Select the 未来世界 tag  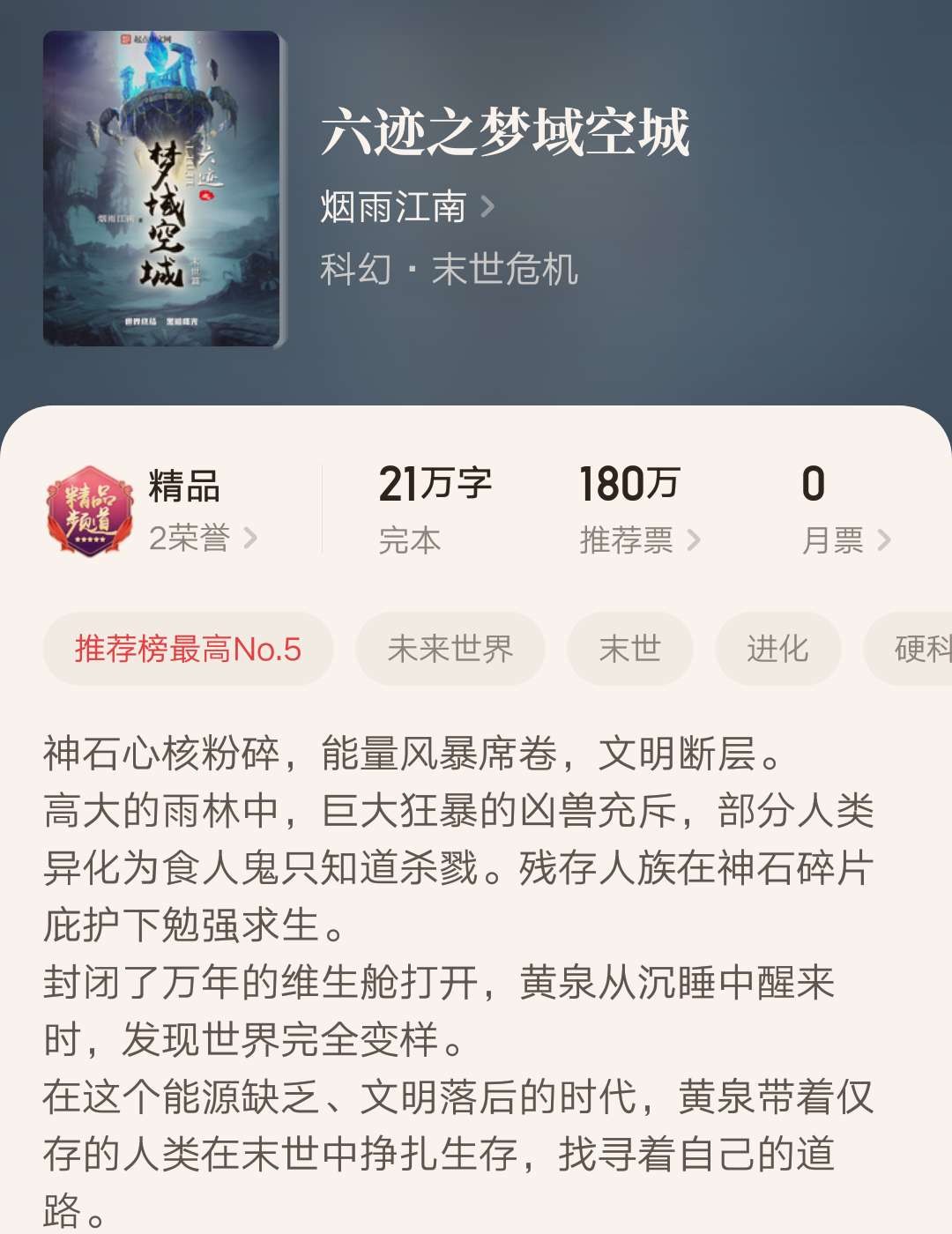tap(450, 650)
